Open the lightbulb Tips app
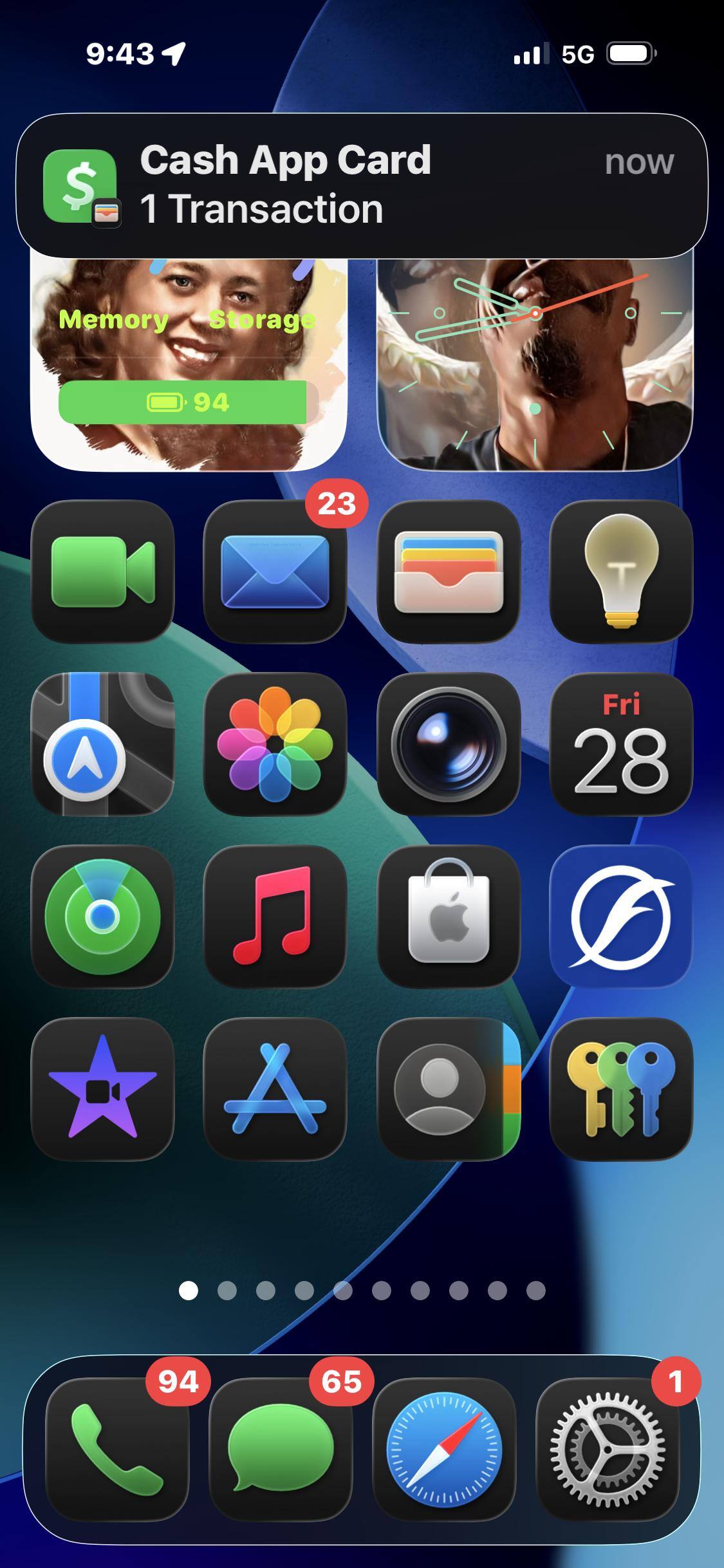This screenshot has height=1568, width=724. pos(621,572)
